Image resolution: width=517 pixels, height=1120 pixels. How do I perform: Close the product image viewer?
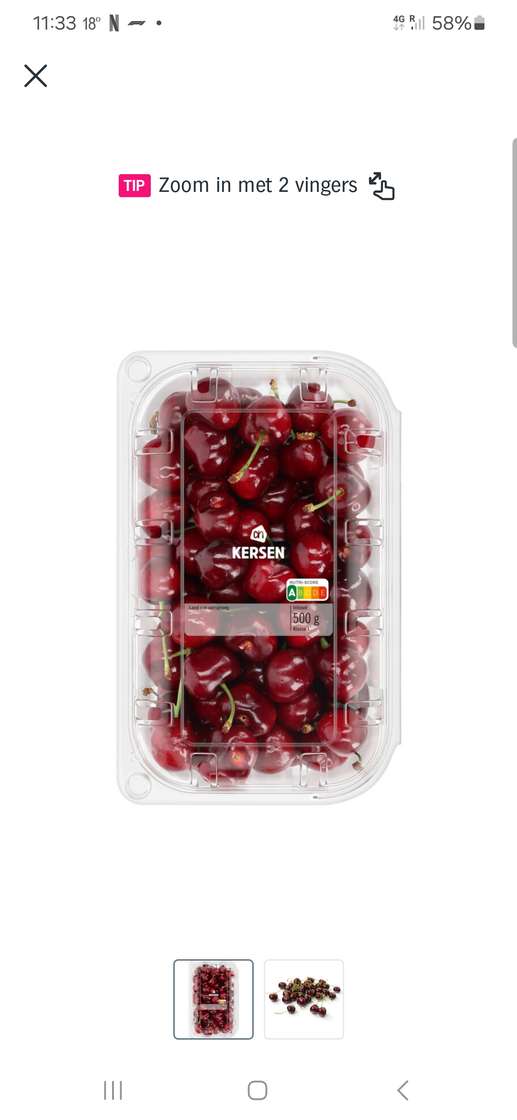[35, 76]
